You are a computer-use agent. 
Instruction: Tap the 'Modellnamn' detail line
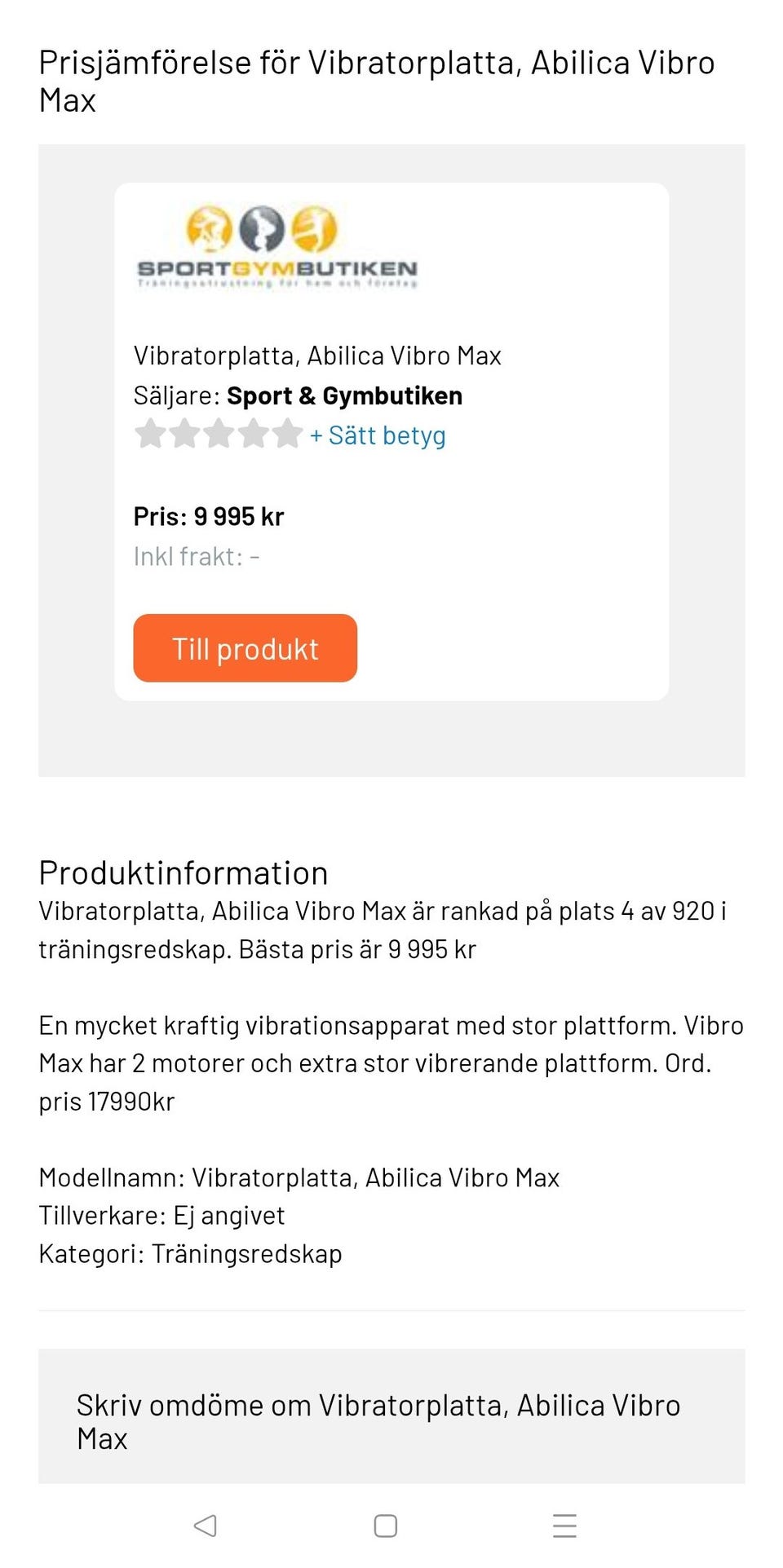pyautogui.click(x=299, y=1177)
